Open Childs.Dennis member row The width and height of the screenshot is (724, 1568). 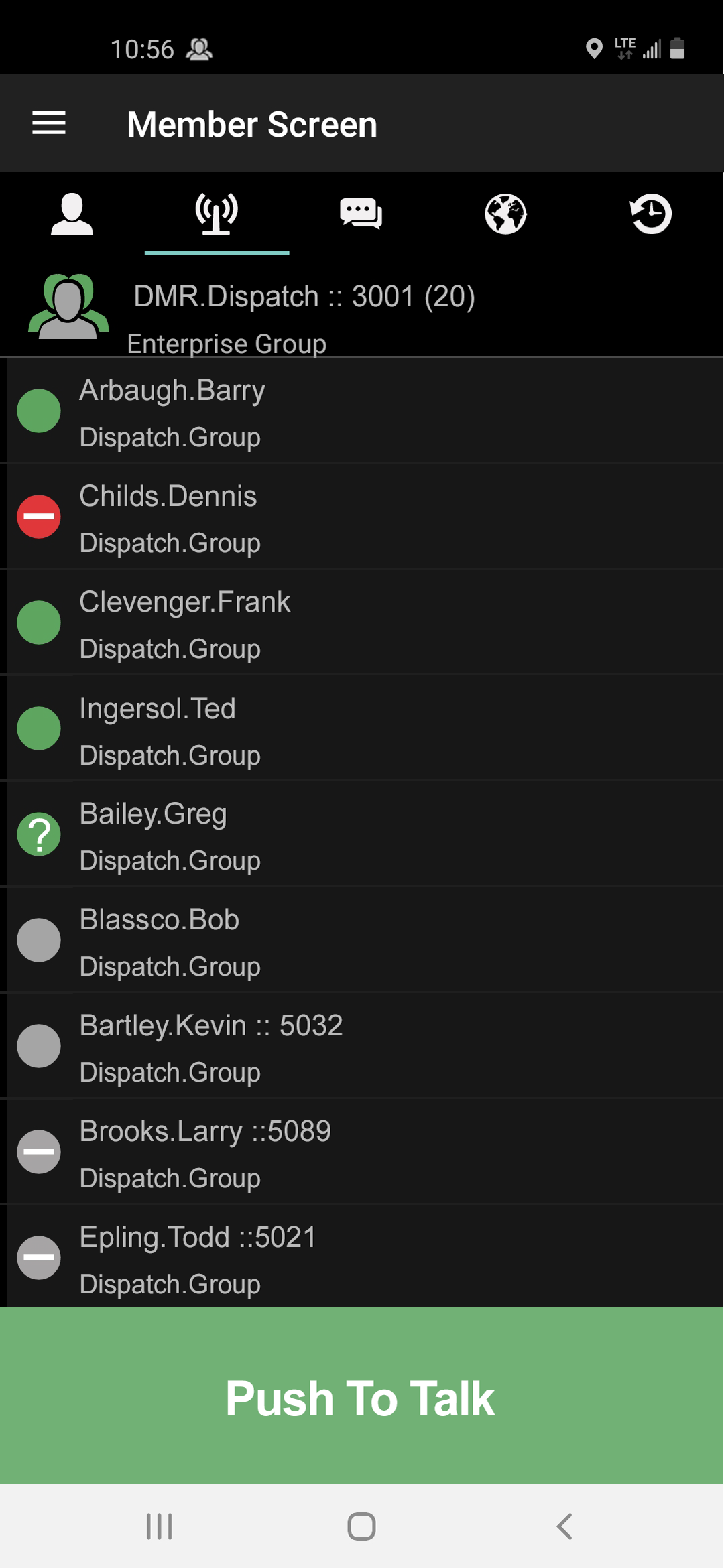click(x=365, y=517)
